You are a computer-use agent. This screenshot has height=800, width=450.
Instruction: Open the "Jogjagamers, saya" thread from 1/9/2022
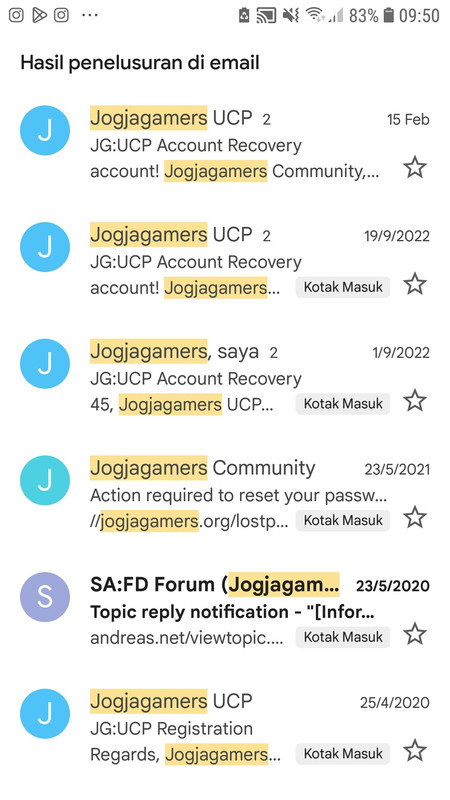pos(225,378)
